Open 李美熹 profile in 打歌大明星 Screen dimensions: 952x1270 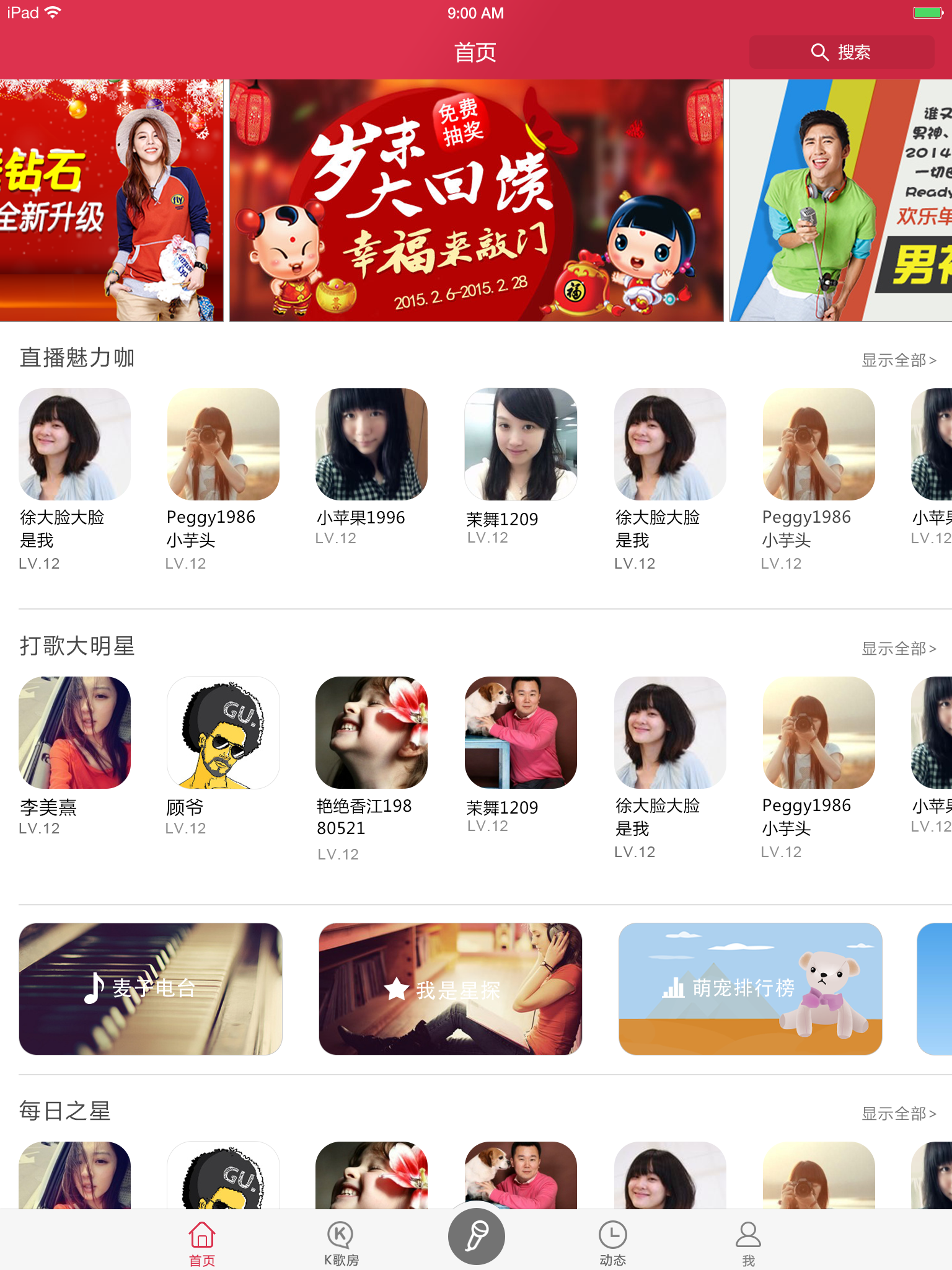click(x=74, y=732)
